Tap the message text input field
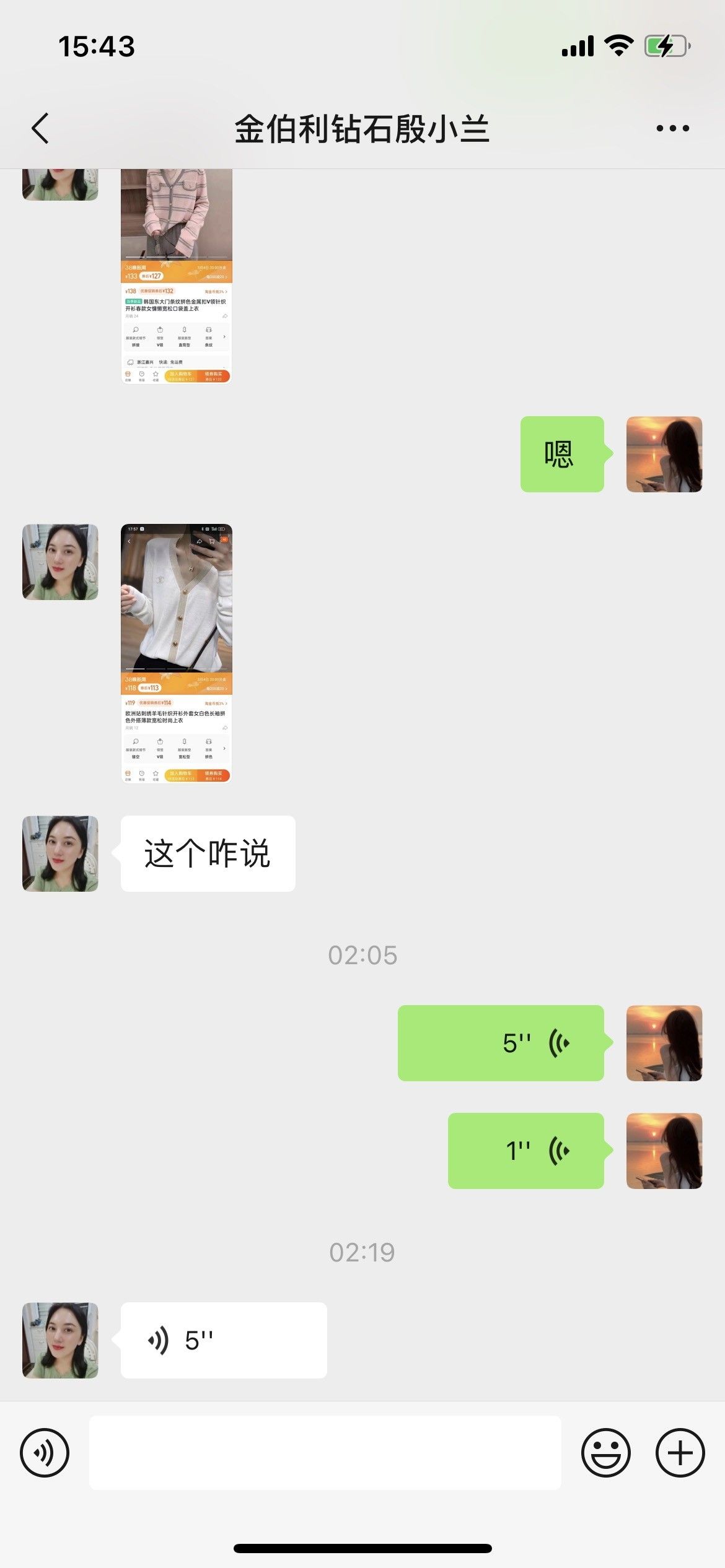This screenshot has height=1568, width=725. coord(325,1453)
